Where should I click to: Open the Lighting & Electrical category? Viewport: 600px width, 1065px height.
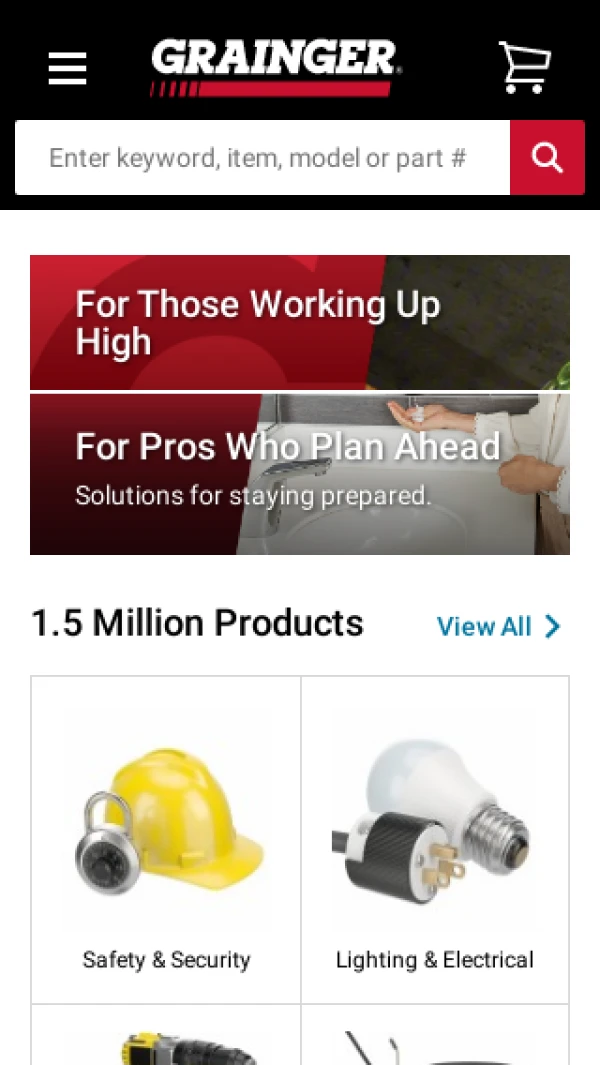[x=435, y=840]
